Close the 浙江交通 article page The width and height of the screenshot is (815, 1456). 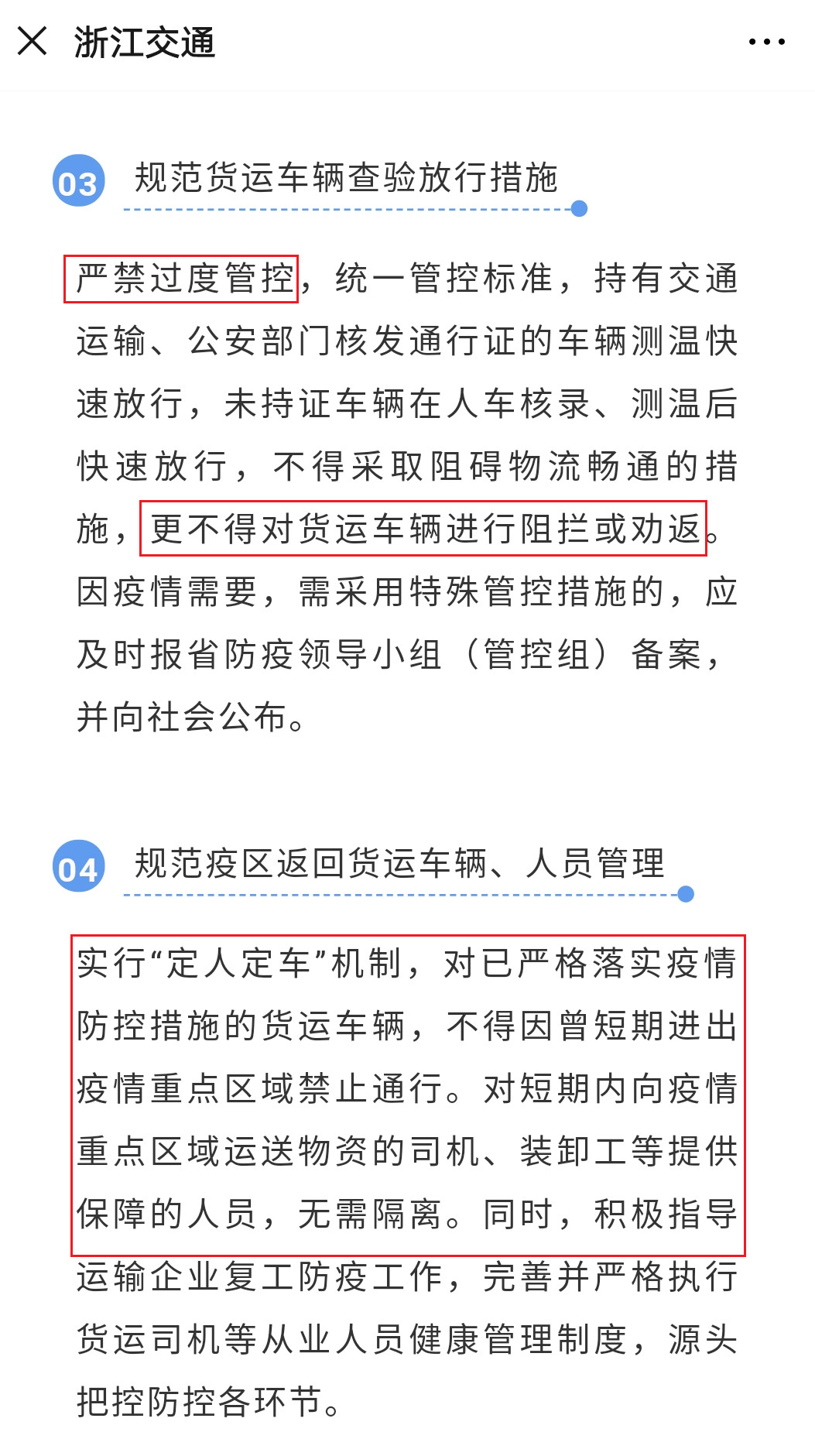[x=32, y=41]
